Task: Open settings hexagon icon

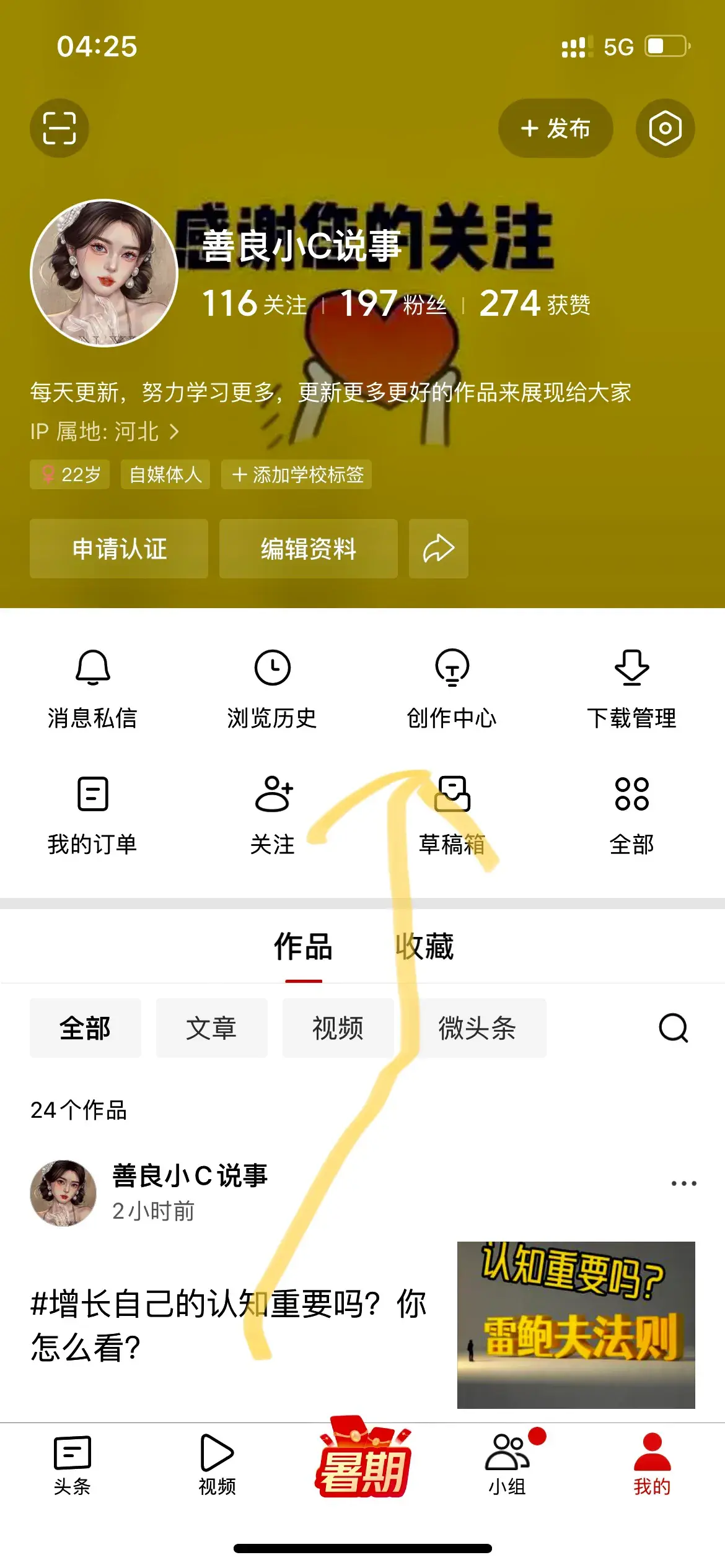Action: coord(665,128)
